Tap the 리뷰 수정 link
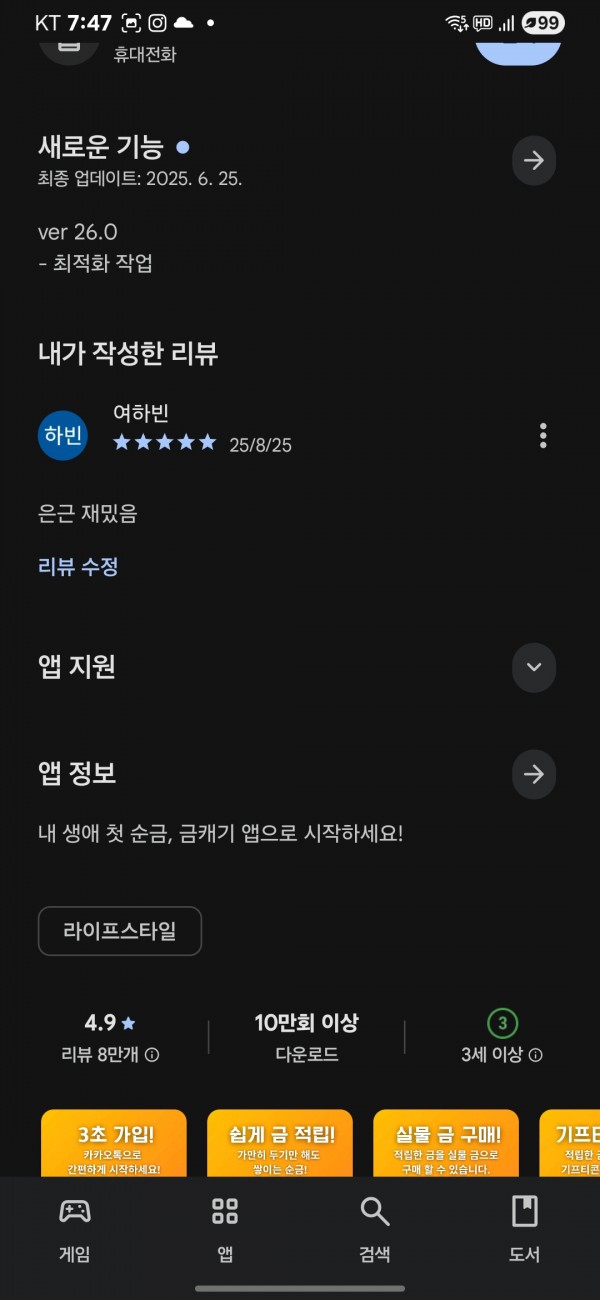Image resolution: width=600 pixels, height=1300 pixels. 78,567
